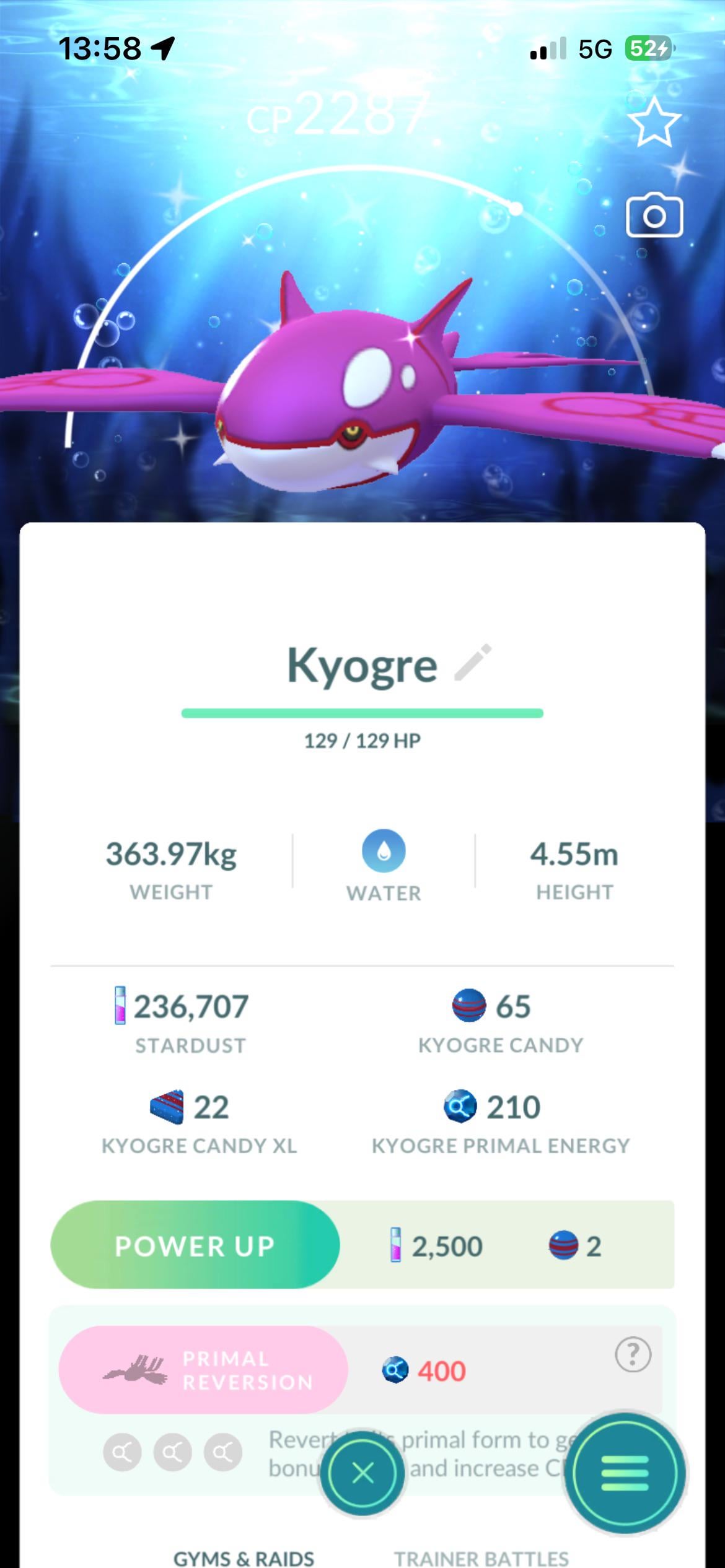Power up Kyogre

point(195,1245)
